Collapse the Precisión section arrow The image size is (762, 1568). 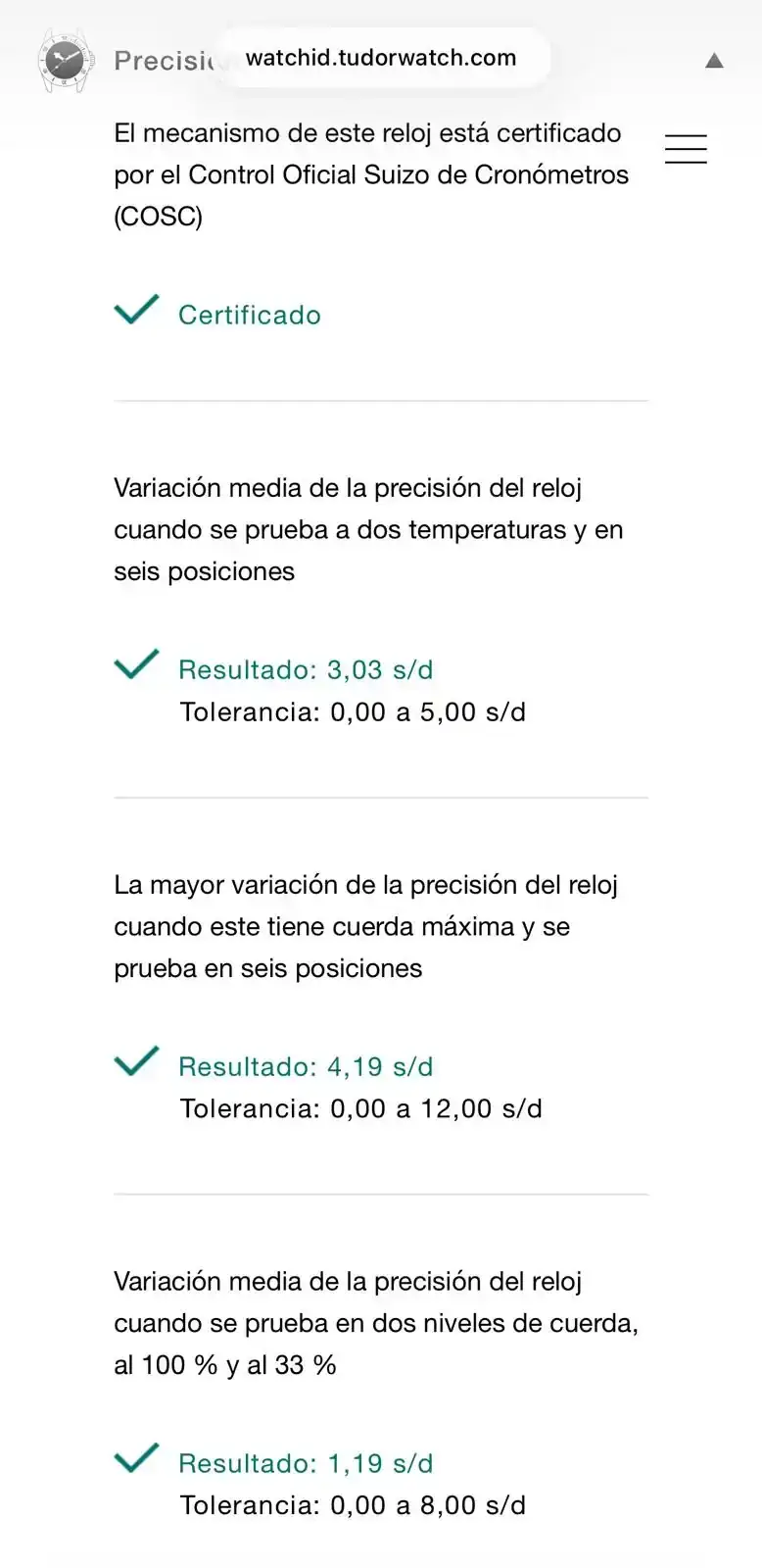[x=715, y=61]
